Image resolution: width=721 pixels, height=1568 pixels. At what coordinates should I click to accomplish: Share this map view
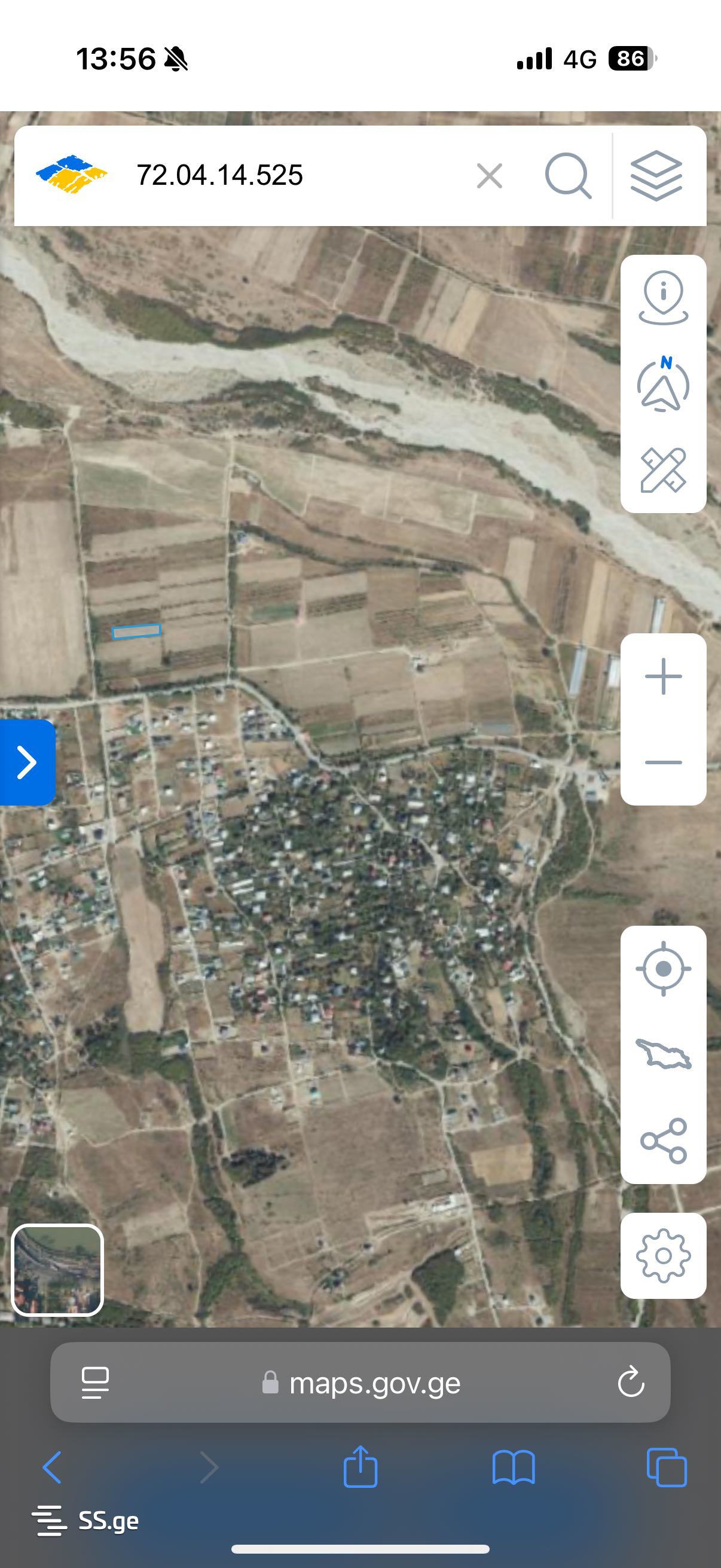point(663,1140)
